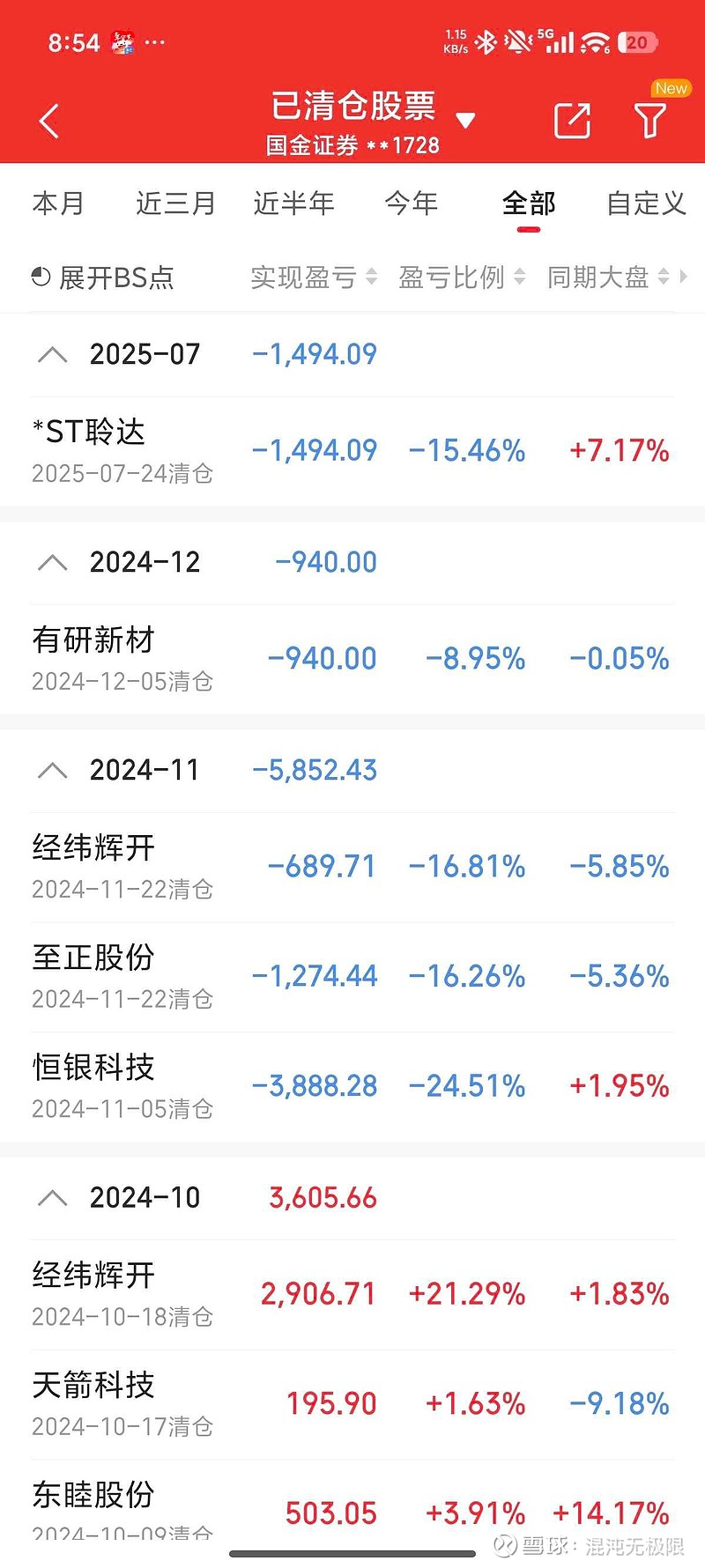Collapse the 2025-07 month group
The image size is (705, 1568).
pos(51,354)
